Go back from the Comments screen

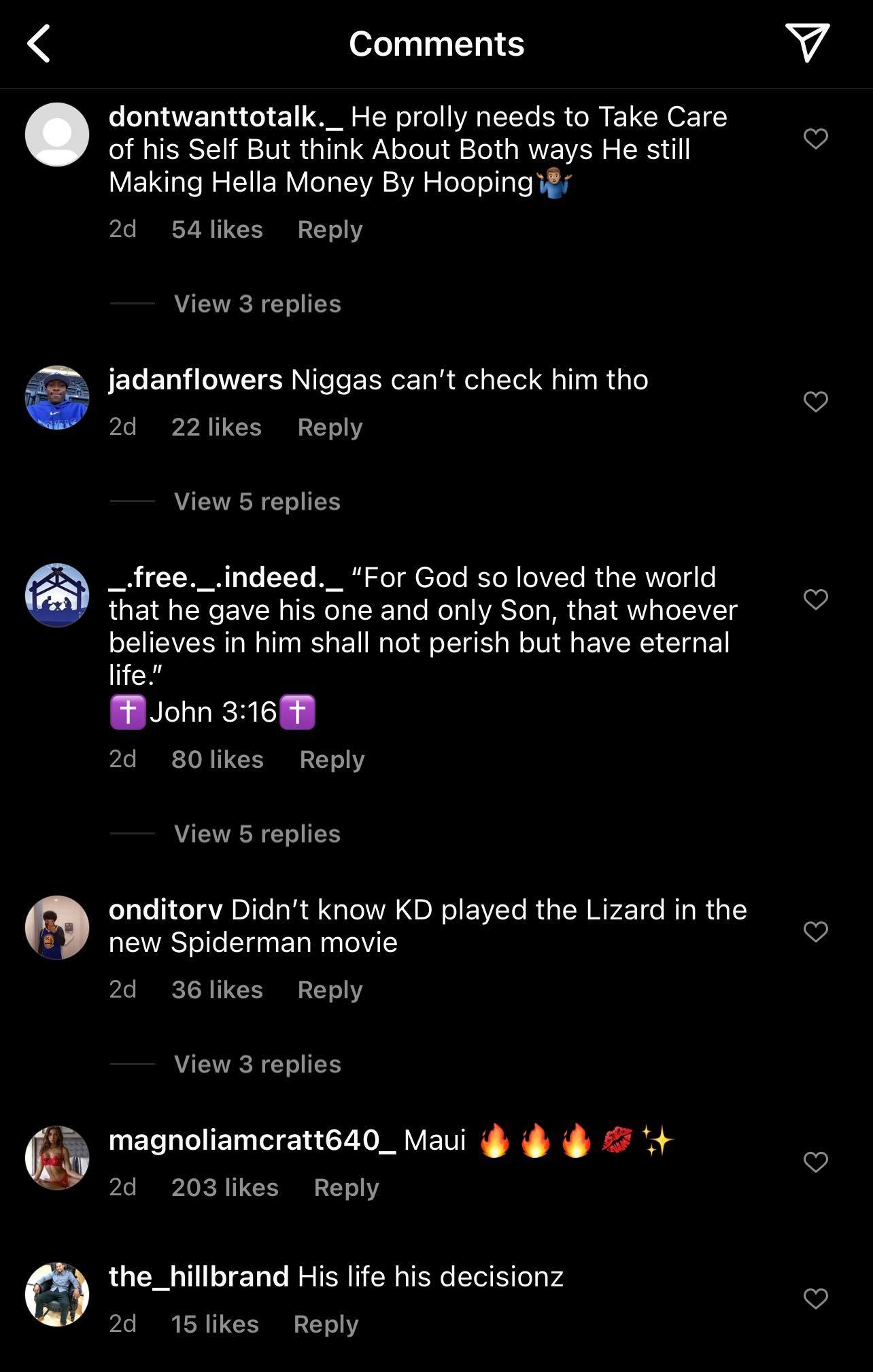point(39,43)
